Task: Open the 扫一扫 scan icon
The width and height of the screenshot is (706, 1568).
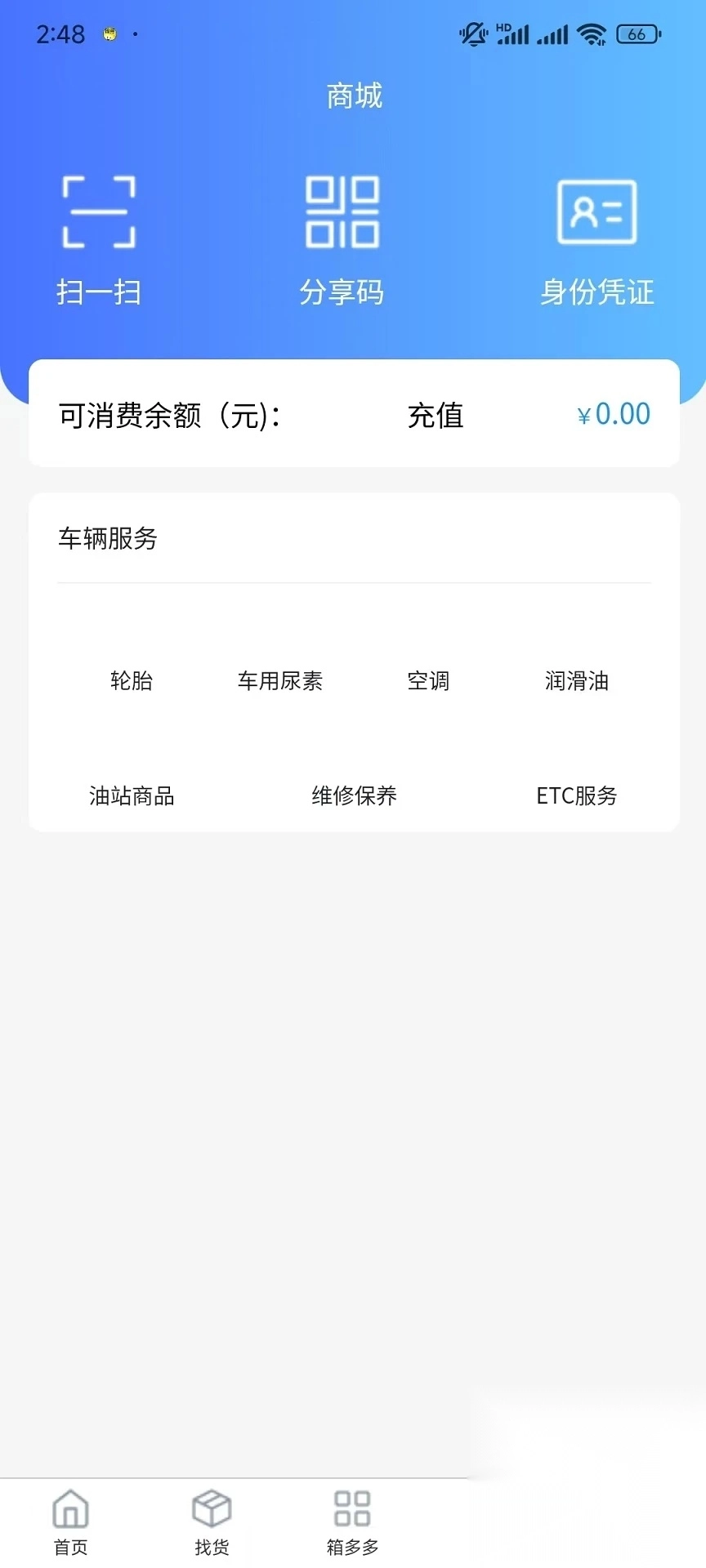Action: [99, 237]
